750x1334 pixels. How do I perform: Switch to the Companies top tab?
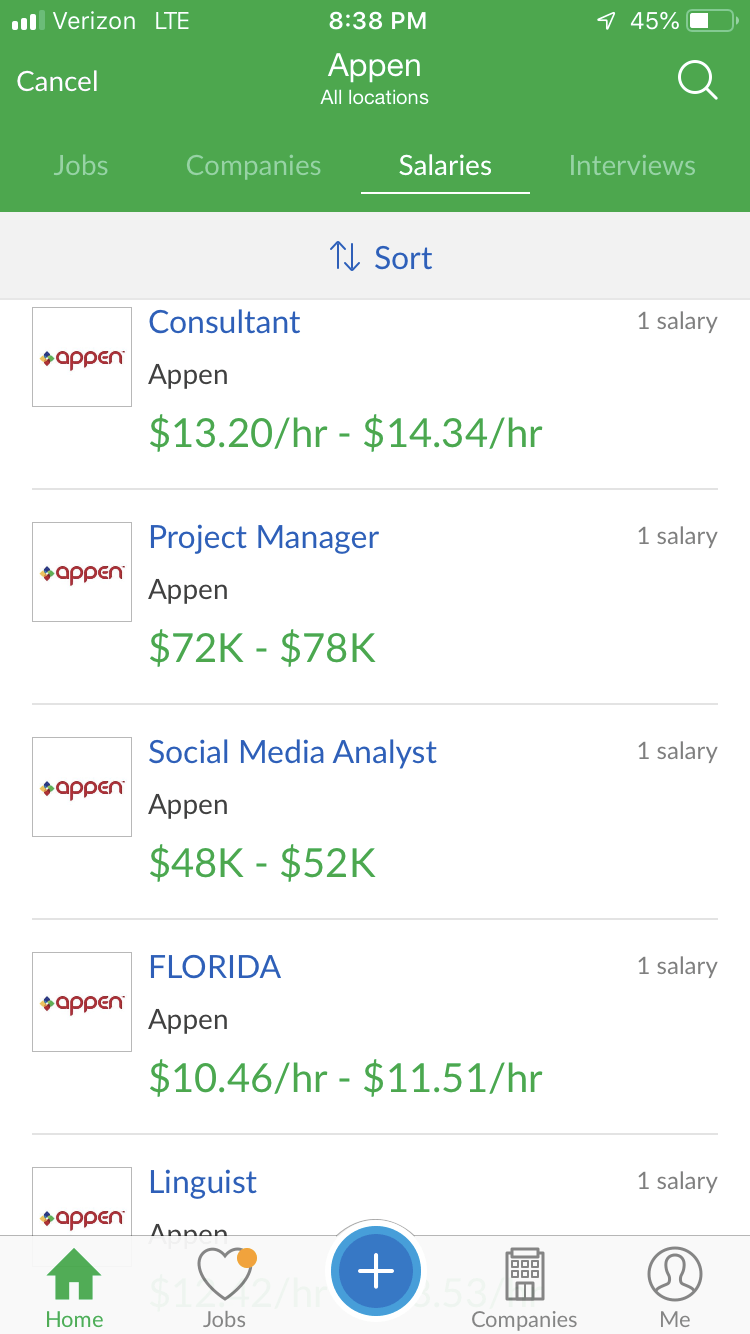[254, 165]
